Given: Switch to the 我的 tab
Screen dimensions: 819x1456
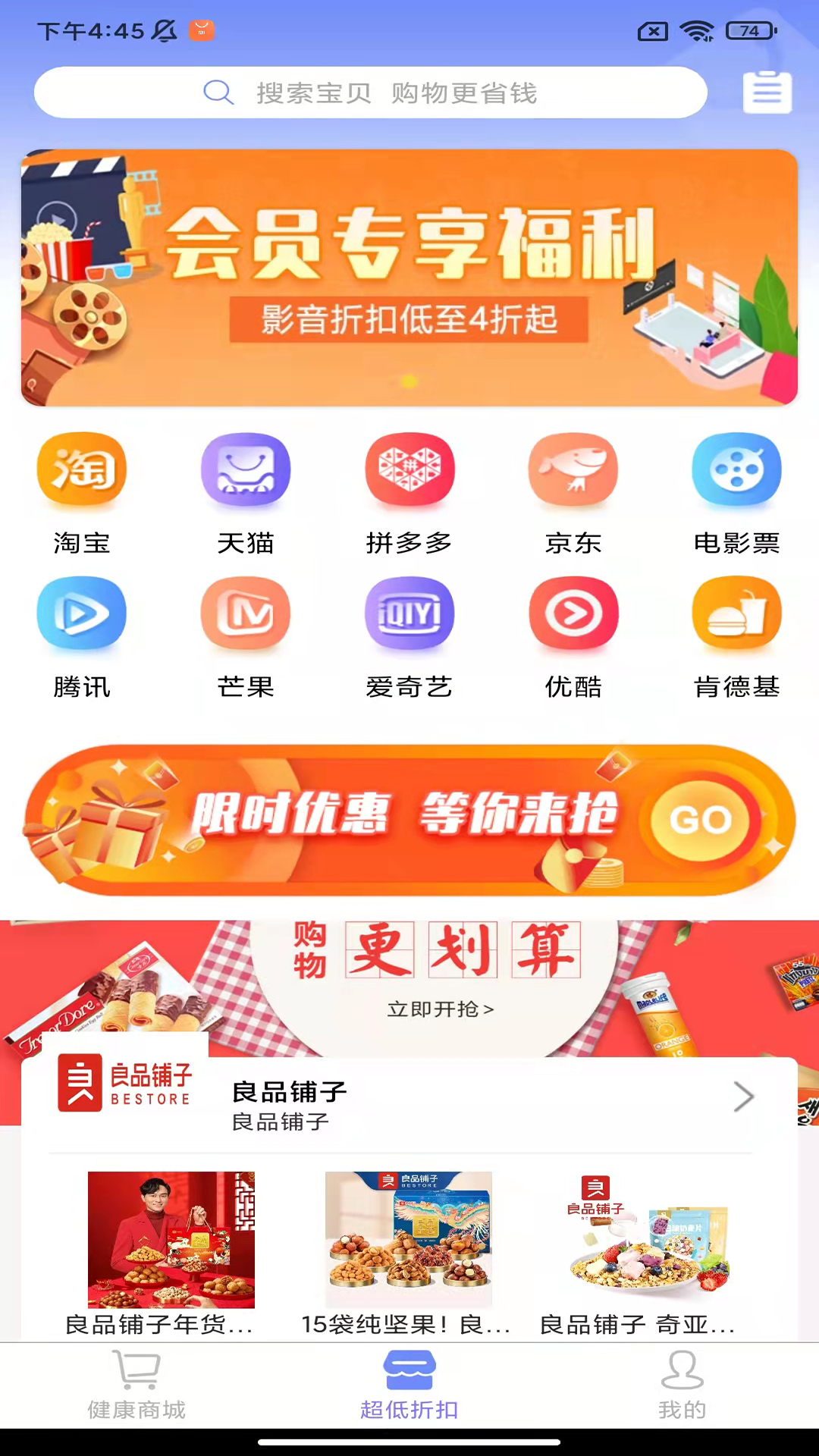Looking at the screenshot, I should point(682,1385).
